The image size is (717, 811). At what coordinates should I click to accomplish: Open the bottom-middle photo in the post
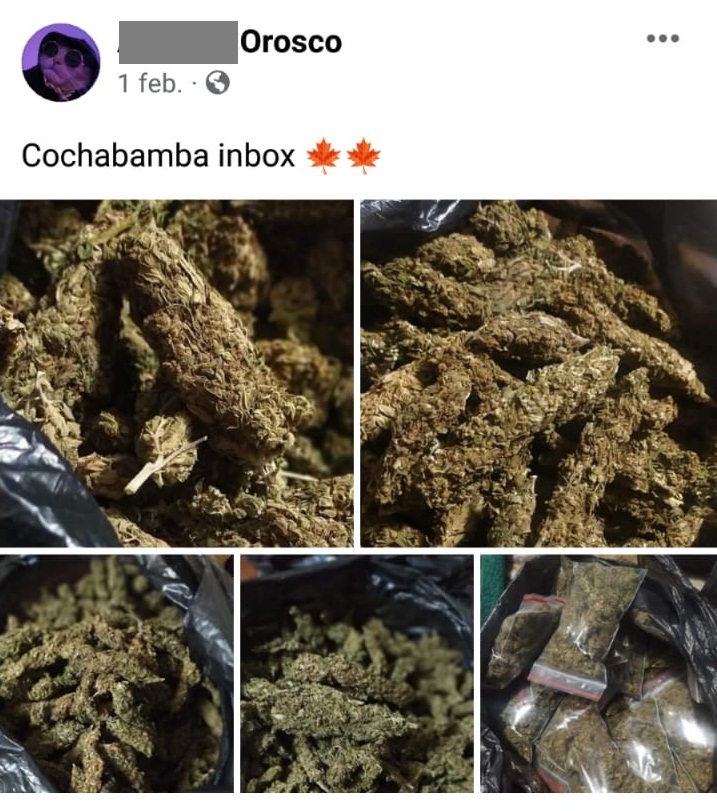click(x=357, y=675)
